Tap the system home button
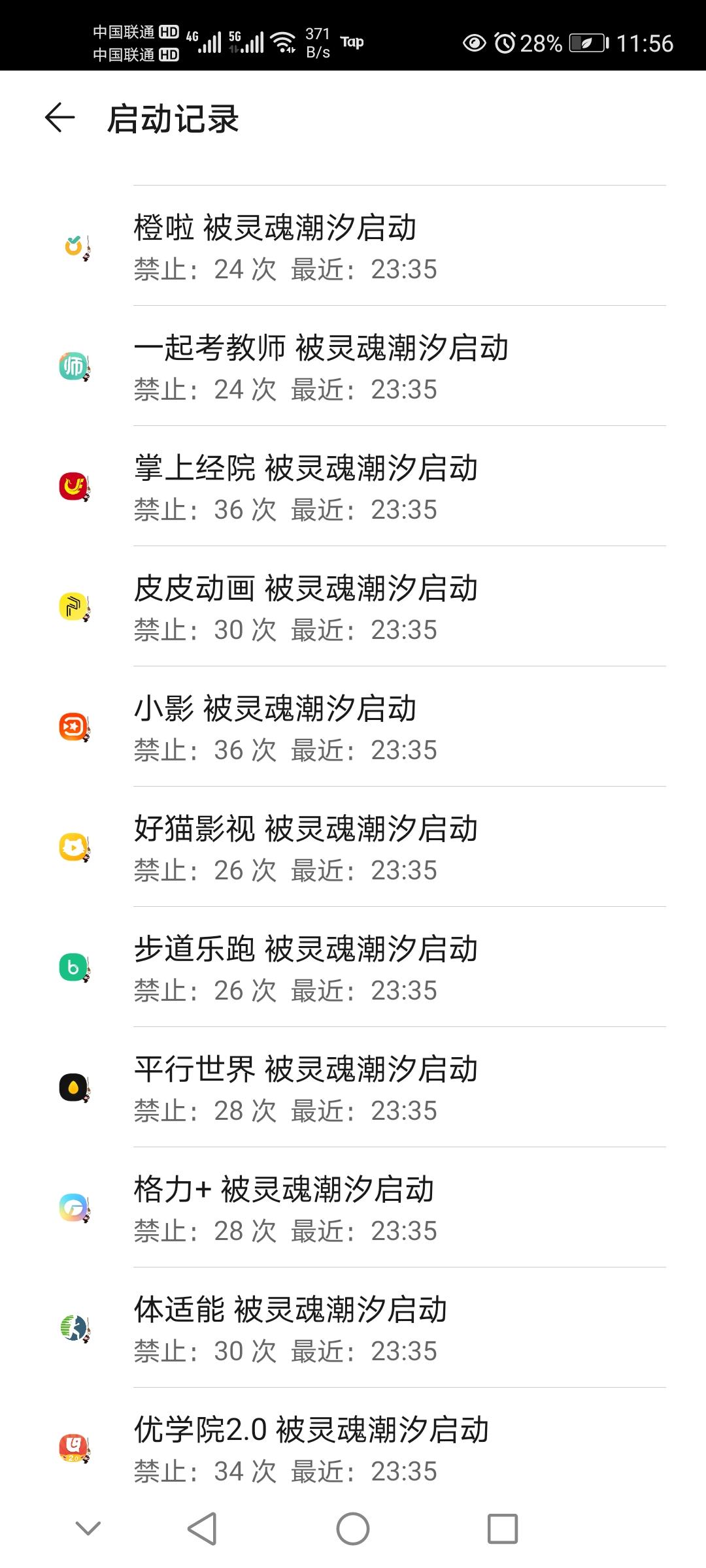Screen dimensions: 706x1568 353,1529
